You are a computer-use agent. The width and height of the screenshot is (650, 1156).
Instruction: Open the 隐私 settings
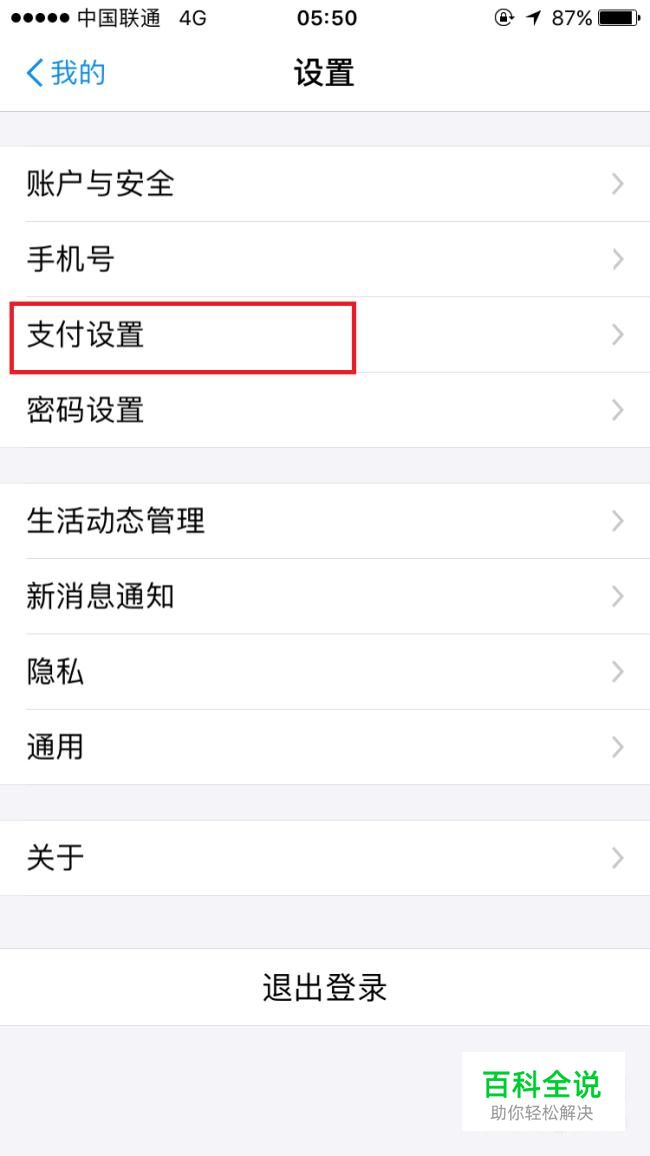click(325, 672)
